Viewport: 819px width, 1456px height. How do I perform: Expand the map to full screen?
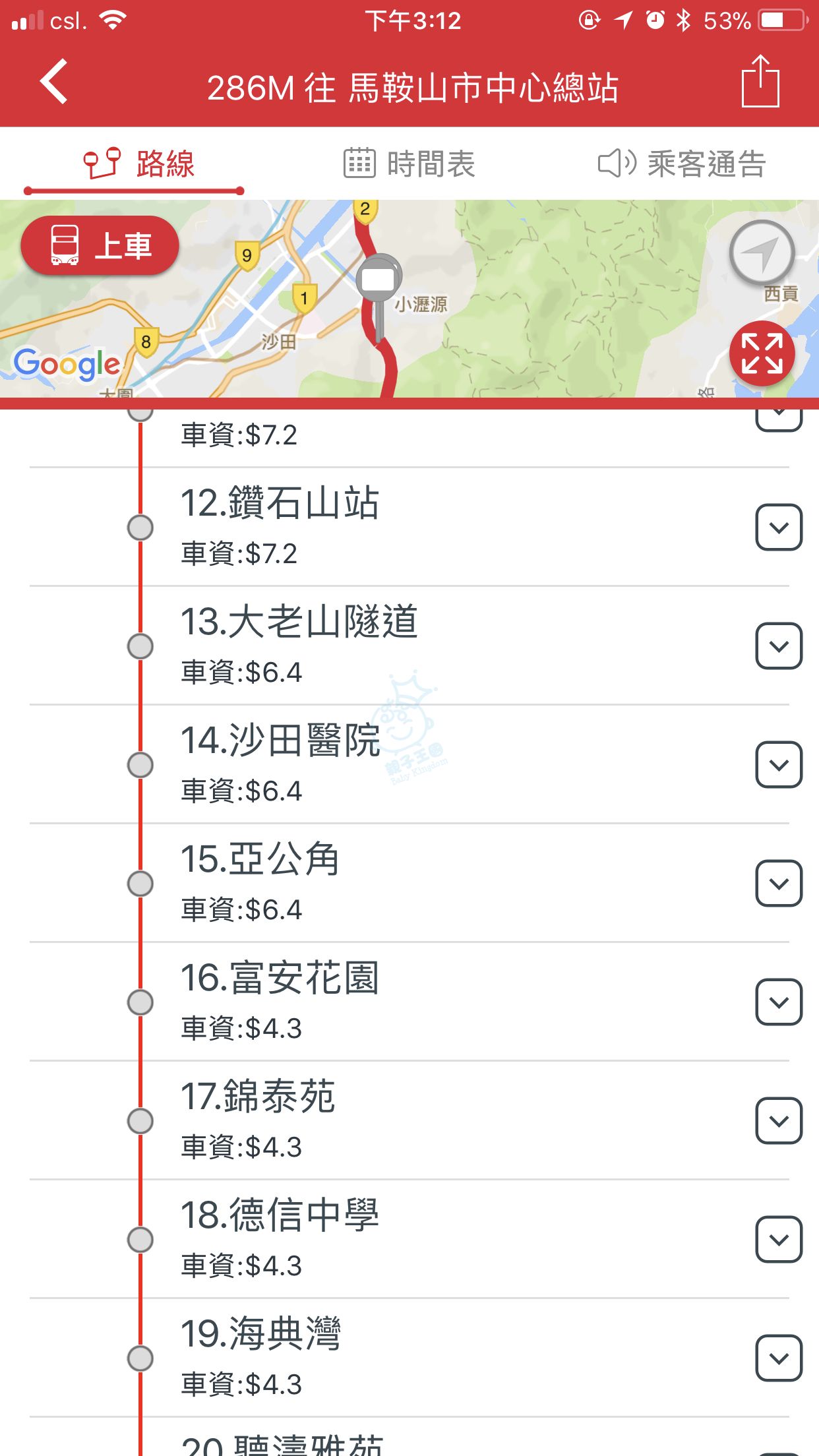(x=762, y=353)
